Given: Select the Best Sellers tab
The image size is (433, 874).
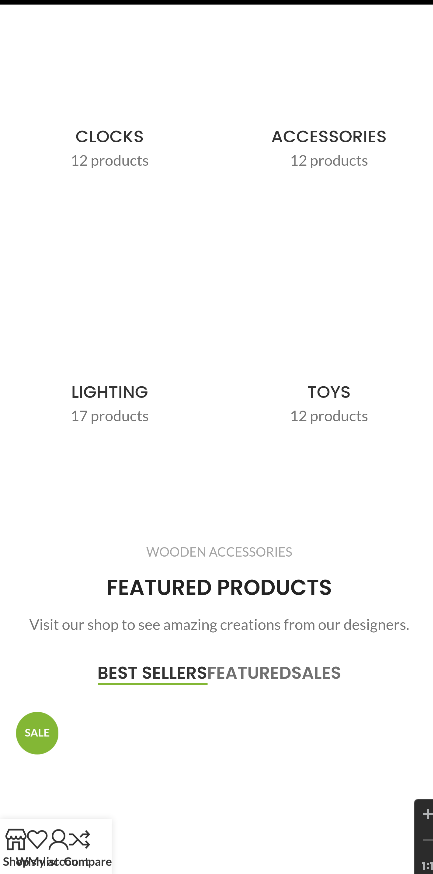Looking at the screenshot, I should click(152, 673).
